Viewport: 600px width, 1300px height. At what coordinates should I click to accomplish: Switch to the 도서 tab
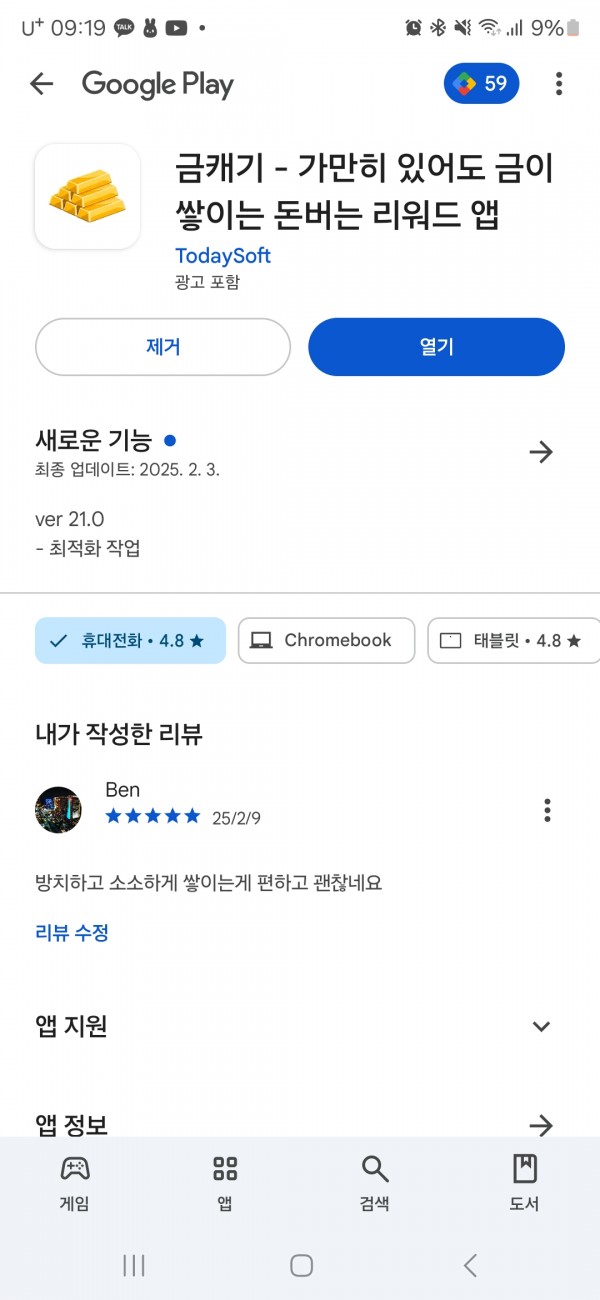point(525,1183)
